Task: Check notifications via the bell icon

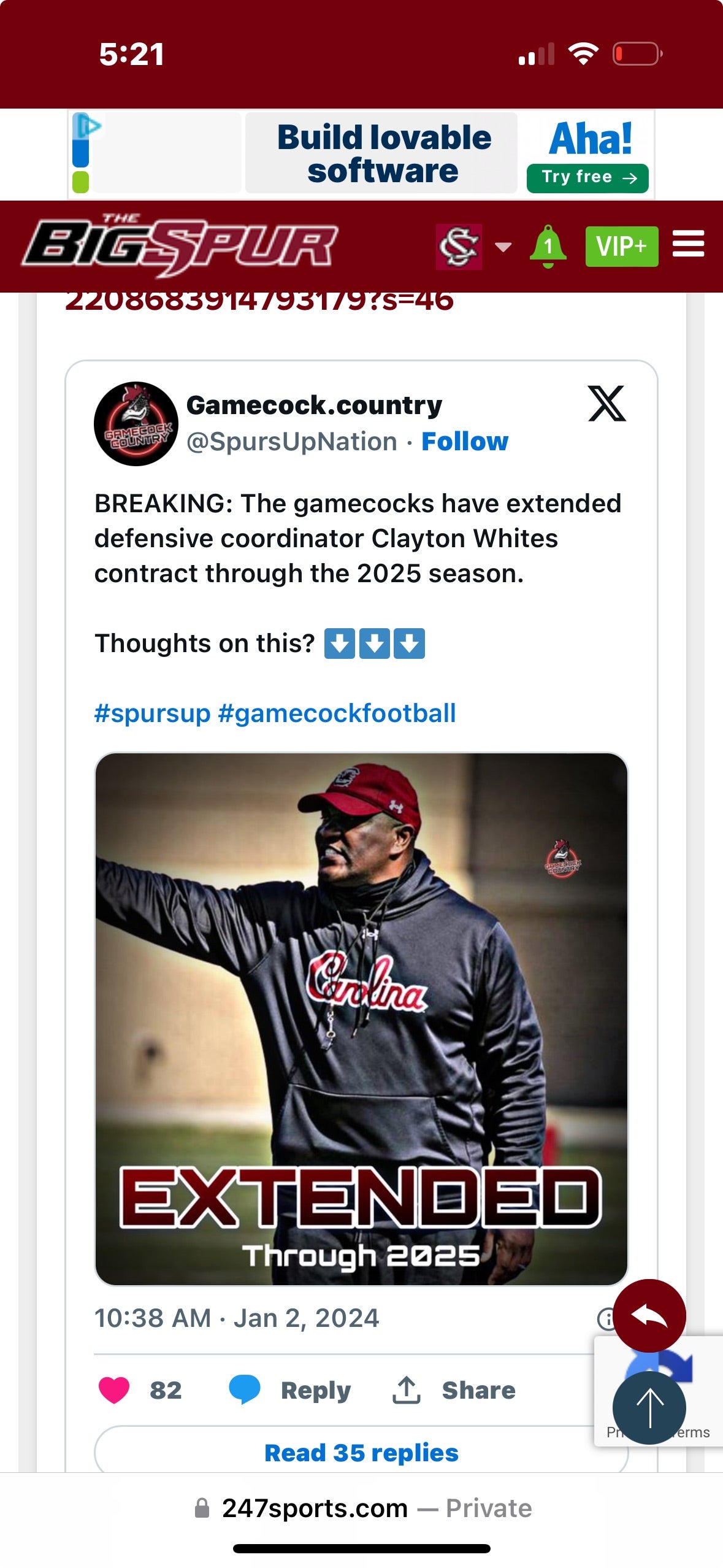Action: point(548,244)
